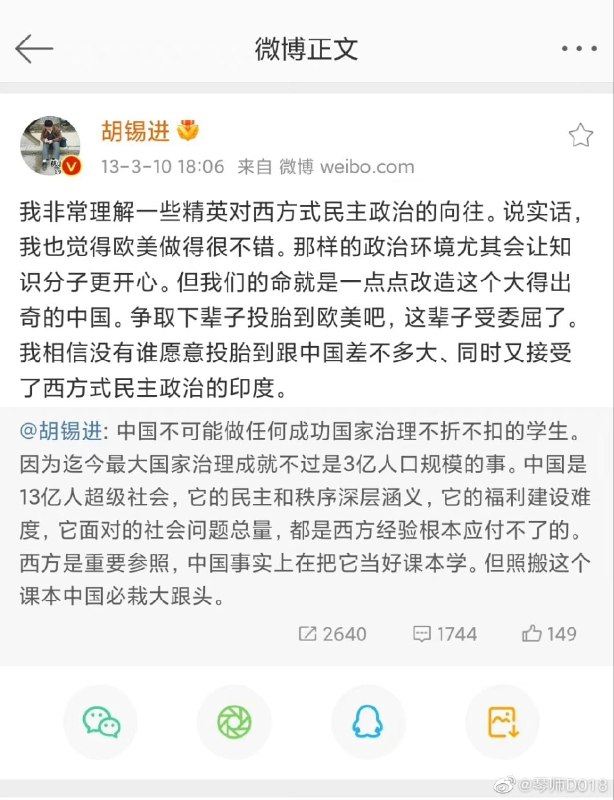This screenshot has height=800, width=614.
Task: Share to QQ
Action: tap(368, 722)
